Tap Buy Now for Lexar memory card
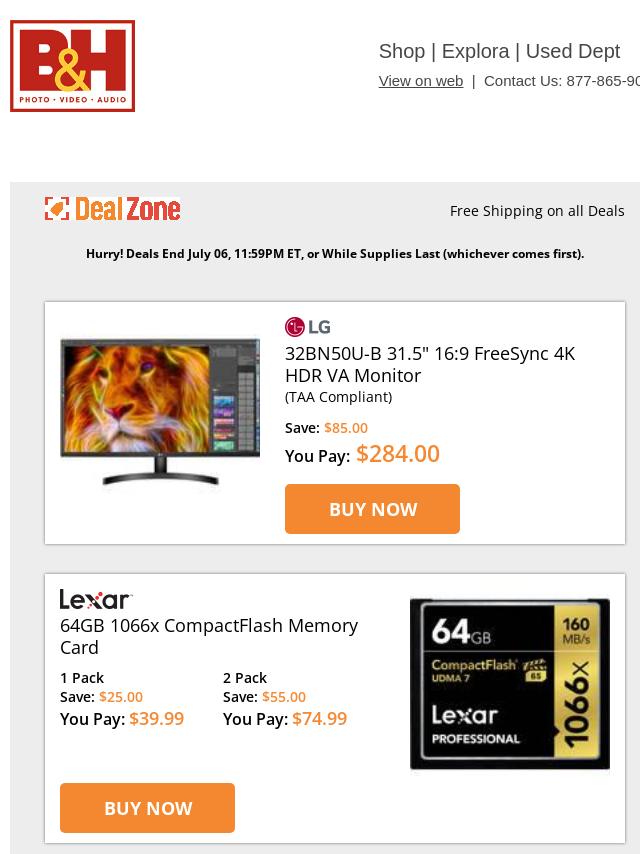 tap(147, 808)
